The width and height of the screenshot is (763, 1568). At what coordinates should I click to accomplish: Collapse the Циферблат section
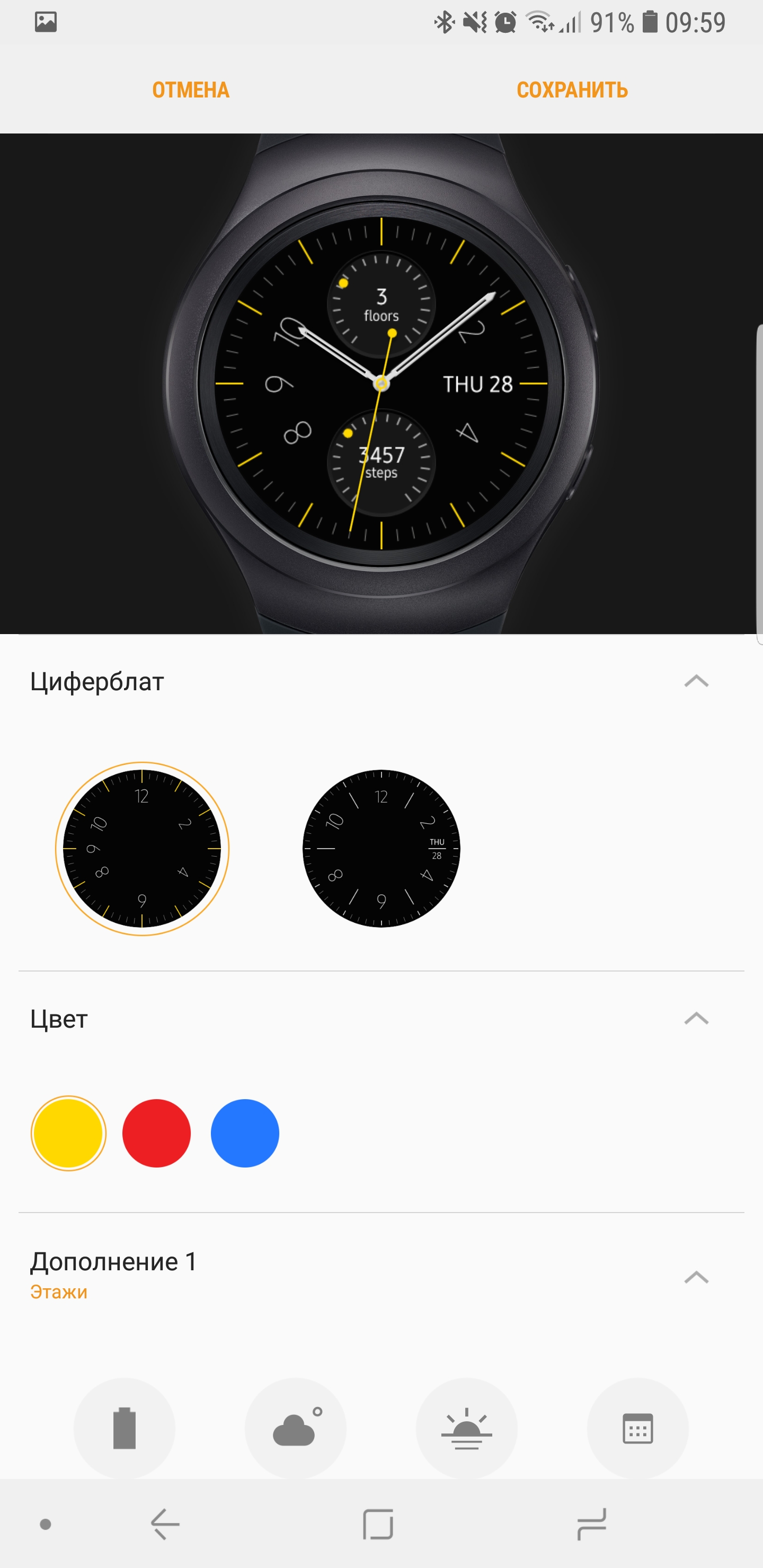point(696,681)
